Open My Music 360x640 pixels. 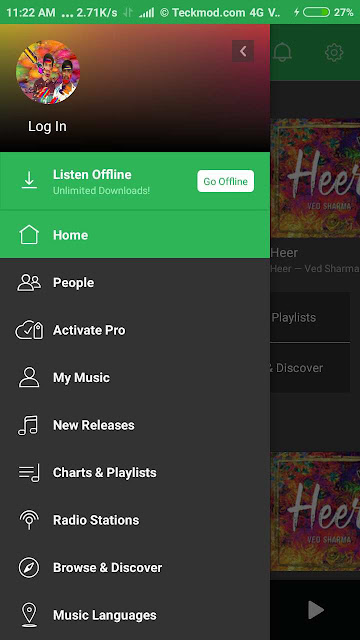coord(135,378)
